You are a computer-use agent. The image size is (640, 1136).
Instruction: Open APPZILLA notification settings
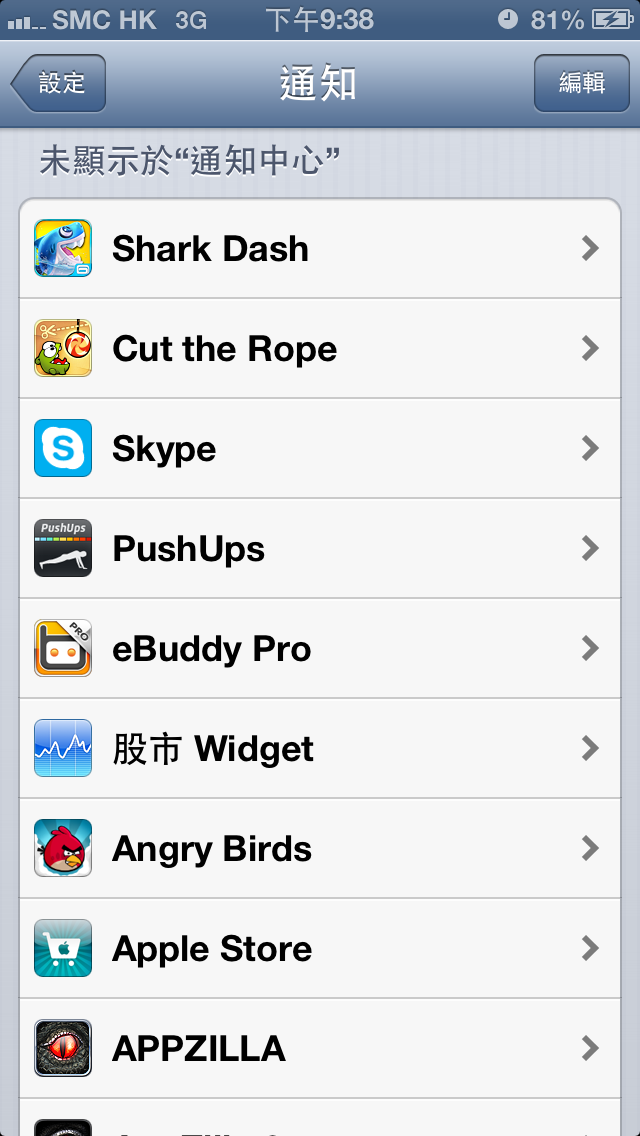pos(320,1049)
